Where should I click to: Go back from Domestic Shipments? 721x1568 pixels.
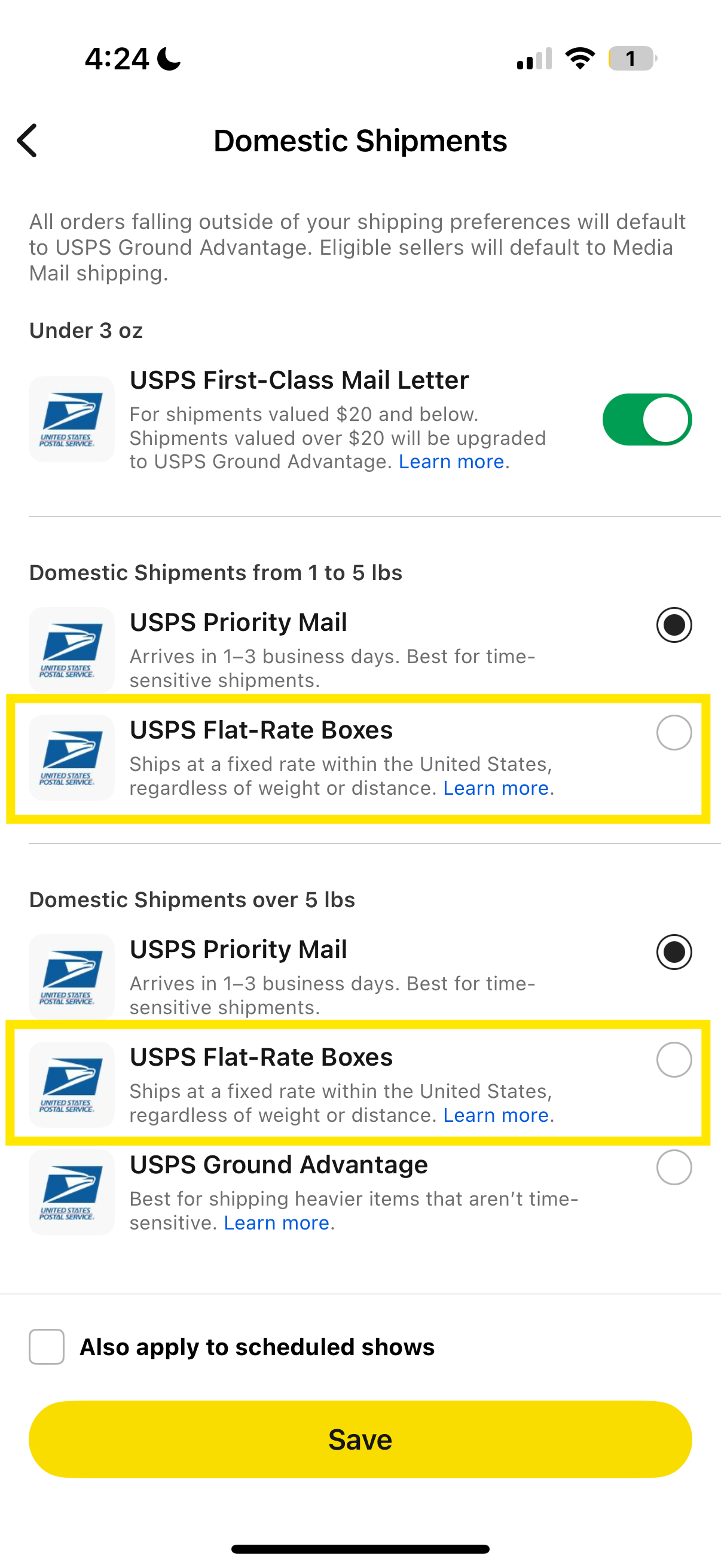(28, 141)
